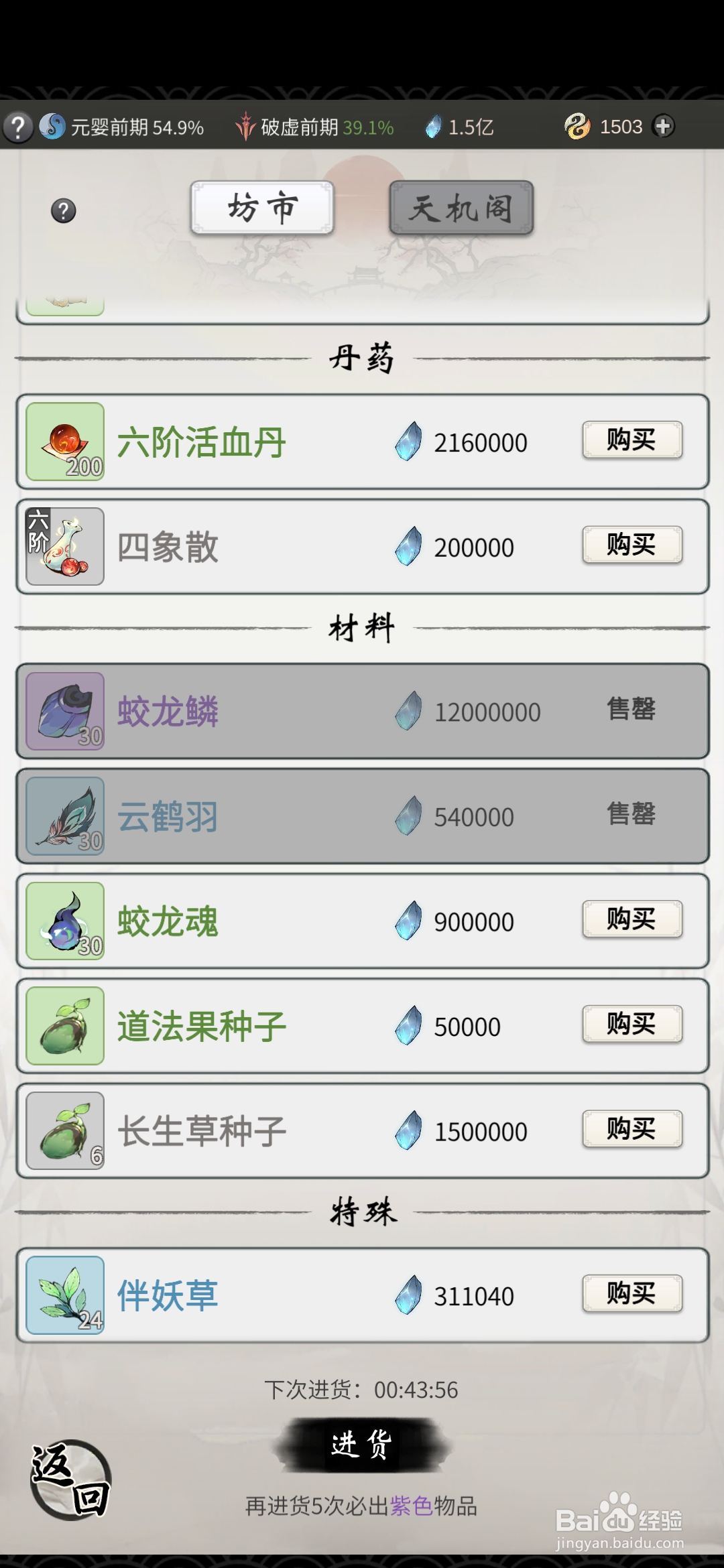Click the 道法果种子 seed icon
The image size is (724, 1568).
64,1025
